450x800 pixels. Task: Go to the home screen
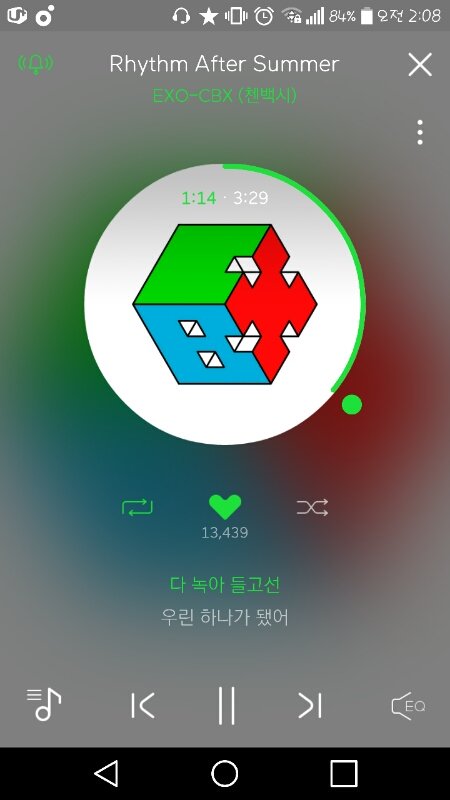click(x=225, y=773)
